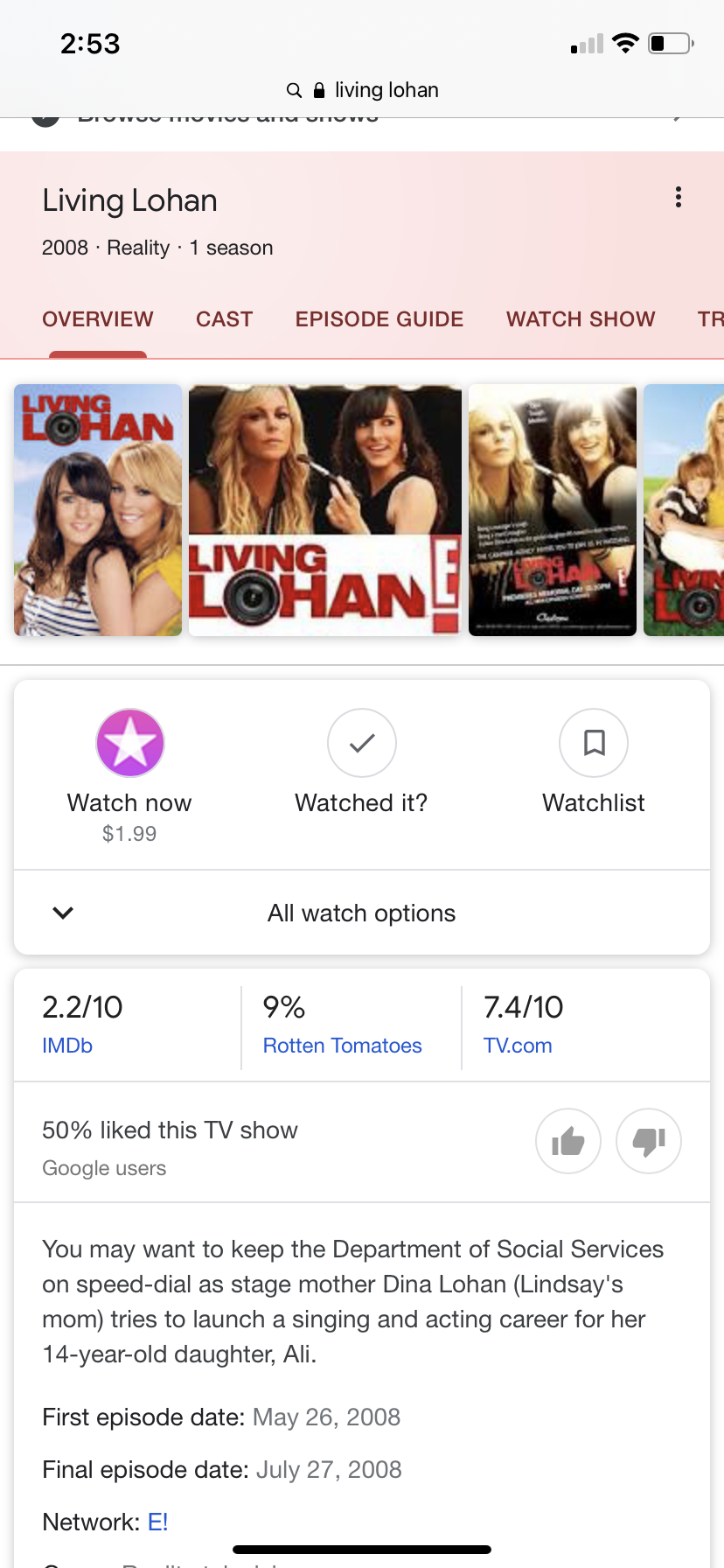Tap Watch now for $1.99

click(x=129, y=776)
